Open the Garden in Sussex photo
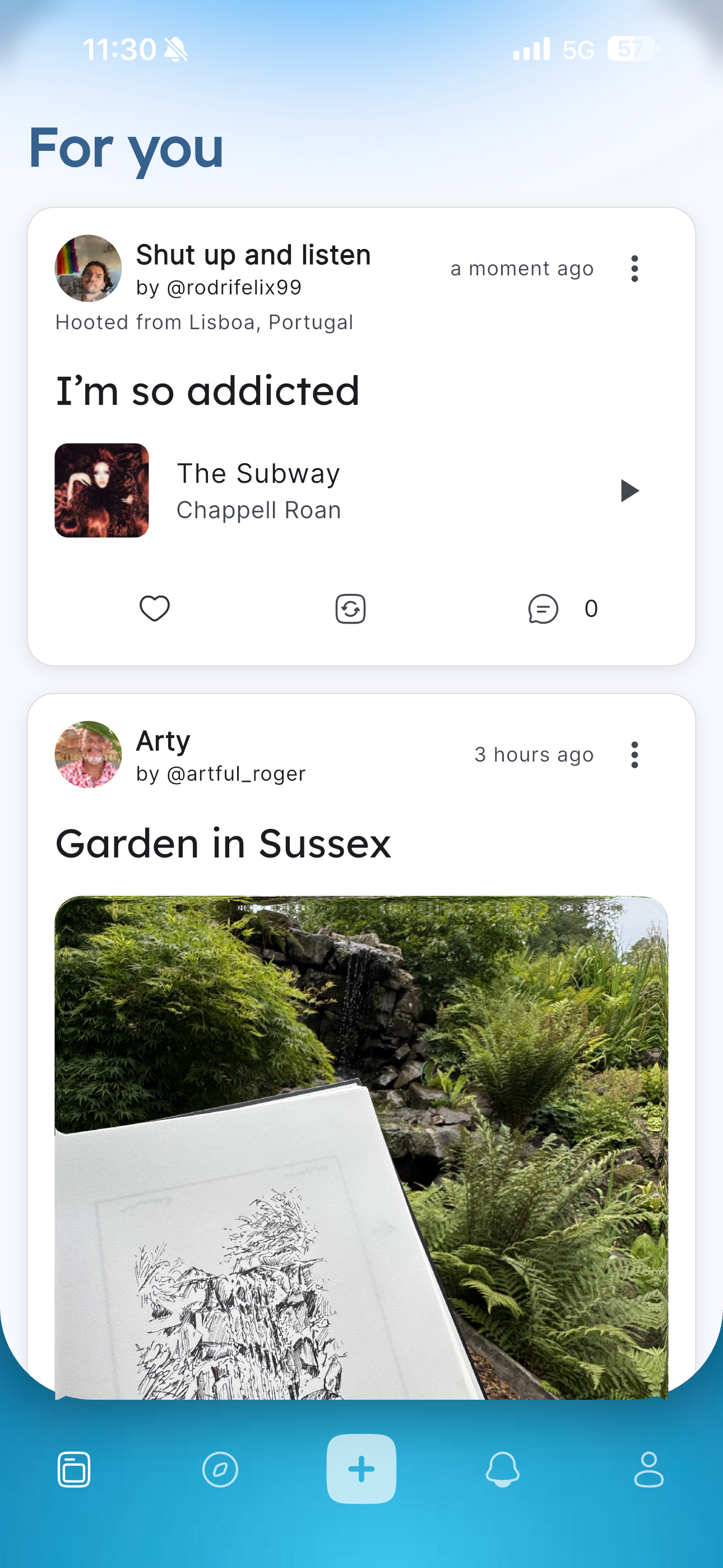723x1568 pixels. pos(361,1145)
